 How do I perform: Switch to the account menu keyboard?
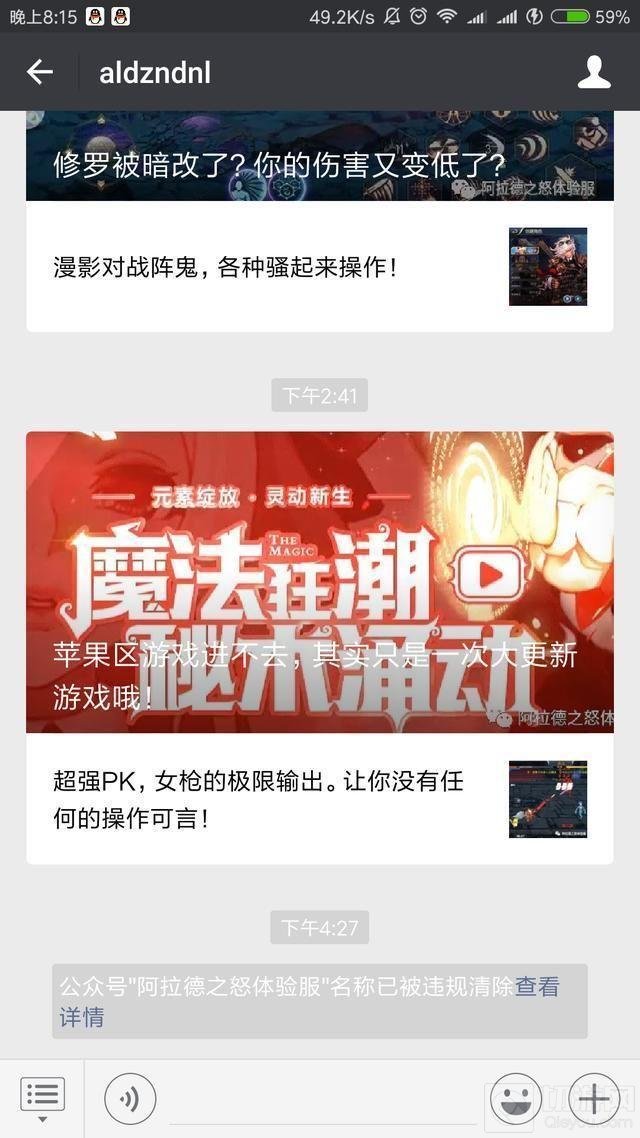42,1098
